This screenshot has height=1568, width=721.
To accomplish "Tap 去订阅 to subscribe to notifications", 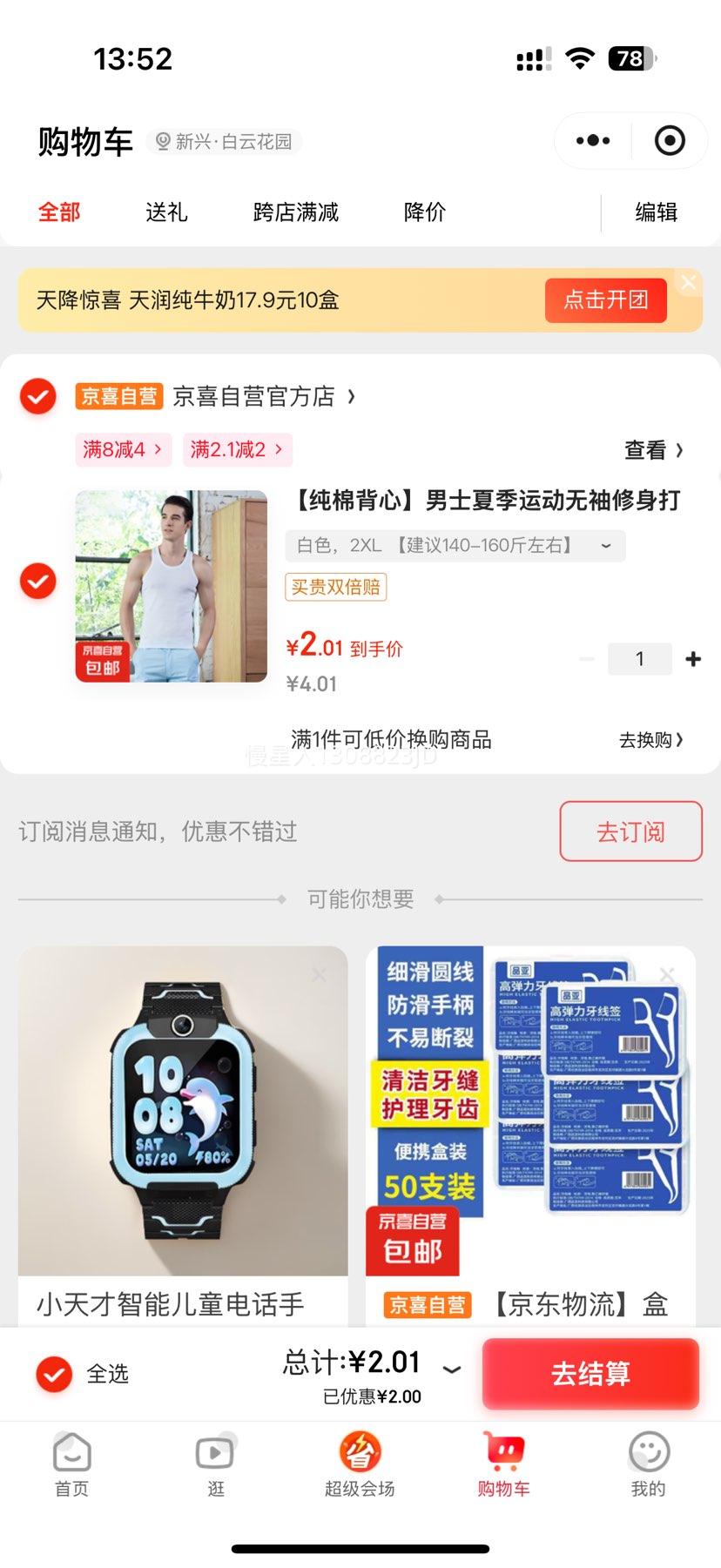I will tap(631, 831).
